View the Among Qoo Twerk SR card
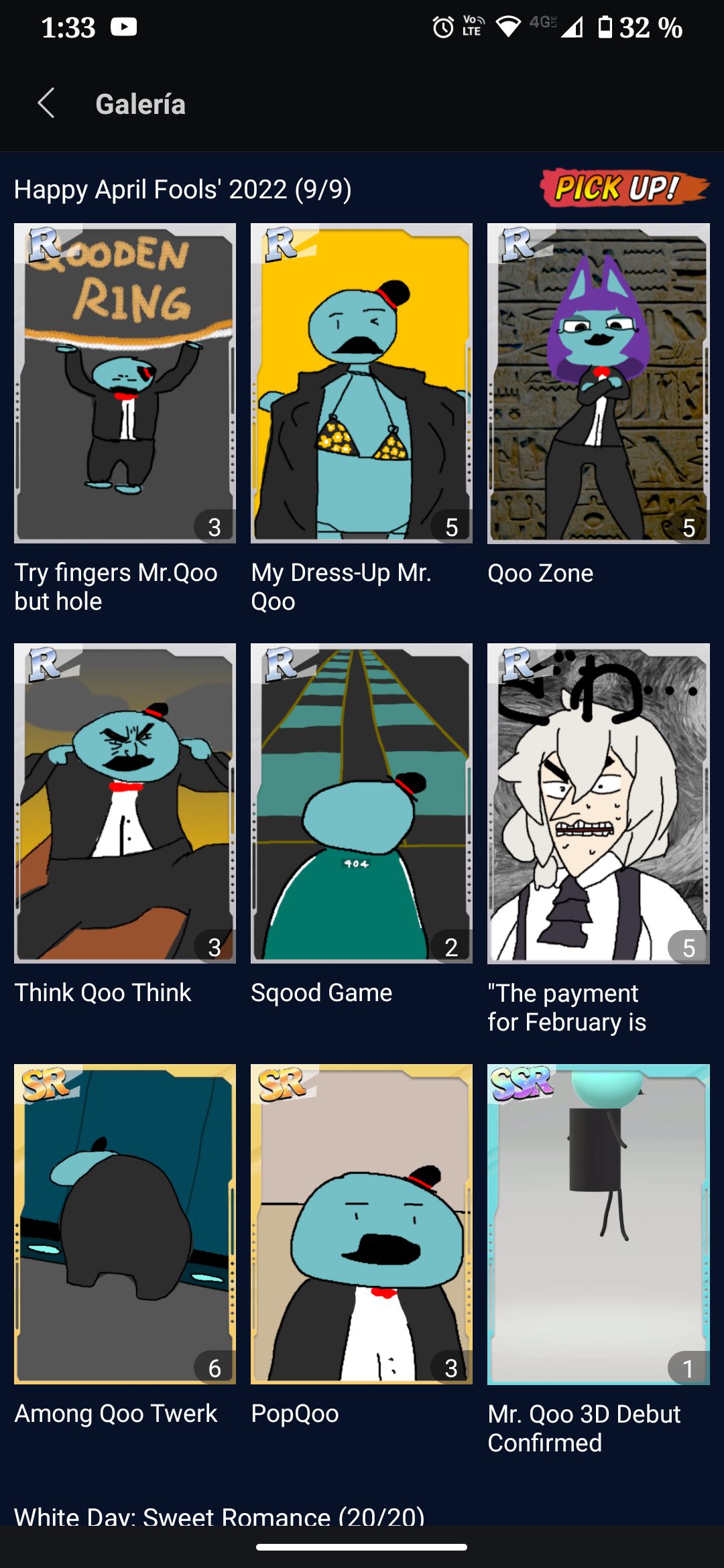The width and height of the screenshot is (724, 1568). coord(125,1224)
